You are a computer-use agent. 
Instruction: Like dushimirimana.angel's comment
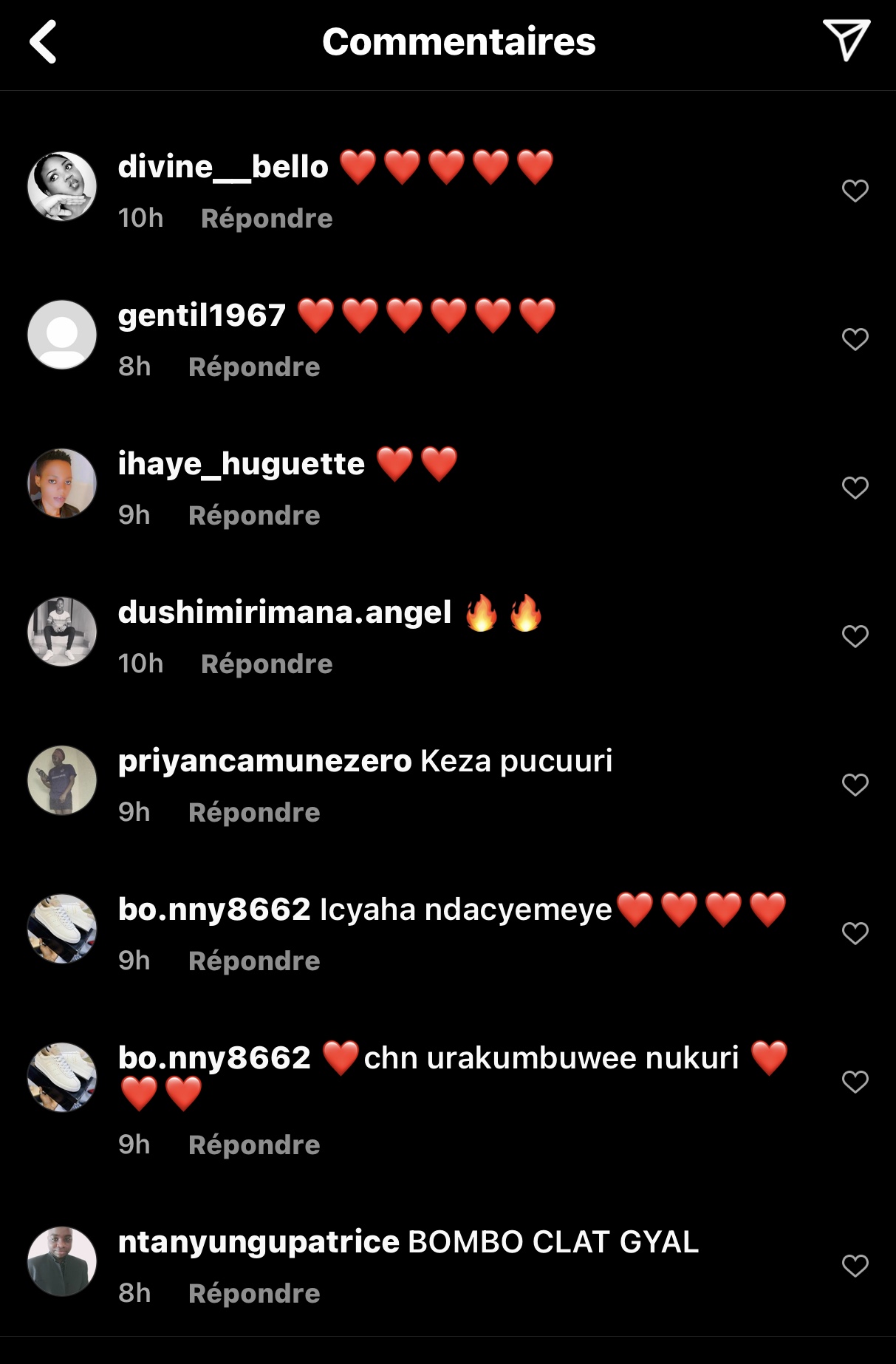tap(855, 636)
